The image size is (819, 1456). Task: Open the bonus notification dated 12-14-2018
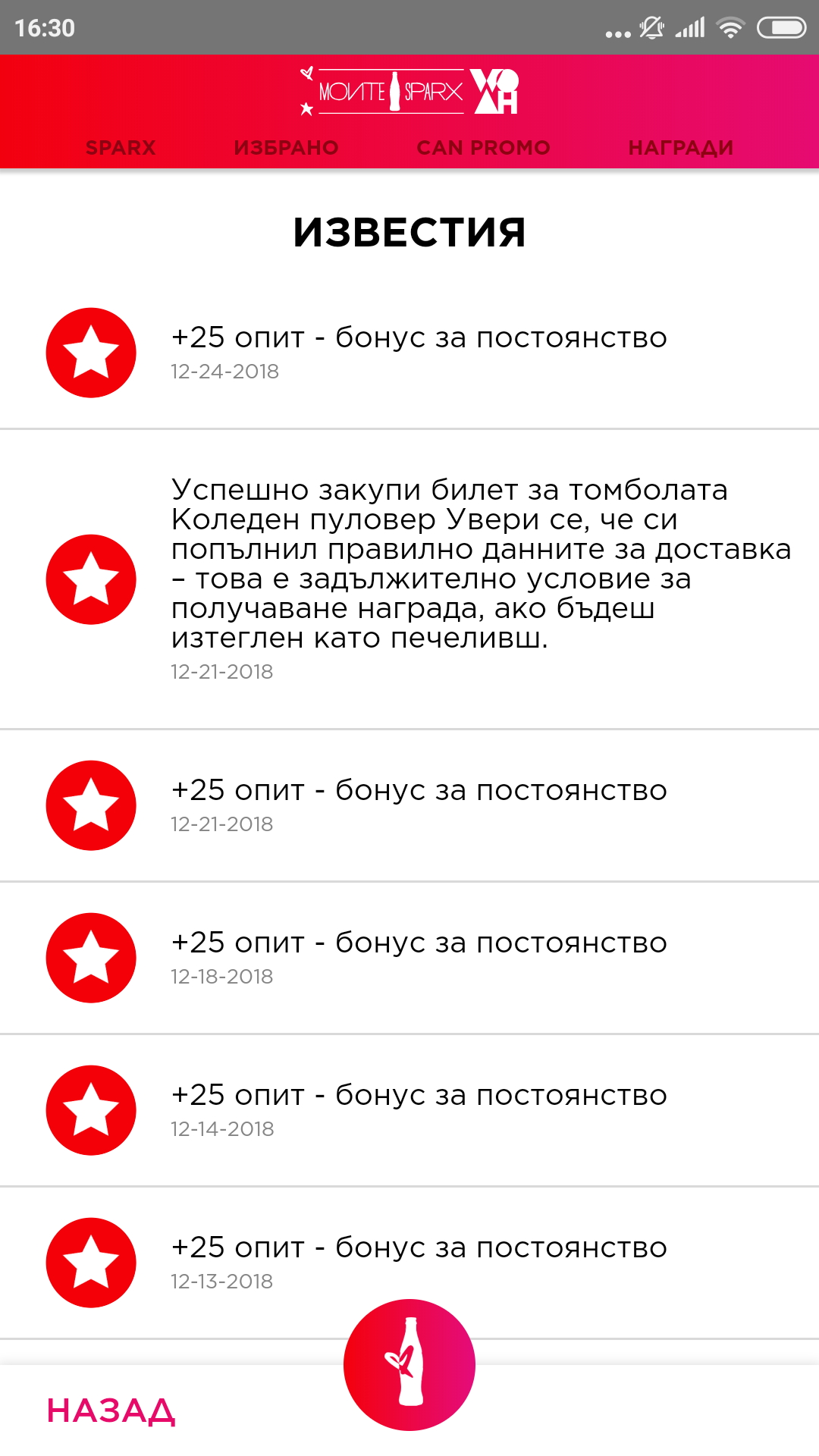point(409,1110)
